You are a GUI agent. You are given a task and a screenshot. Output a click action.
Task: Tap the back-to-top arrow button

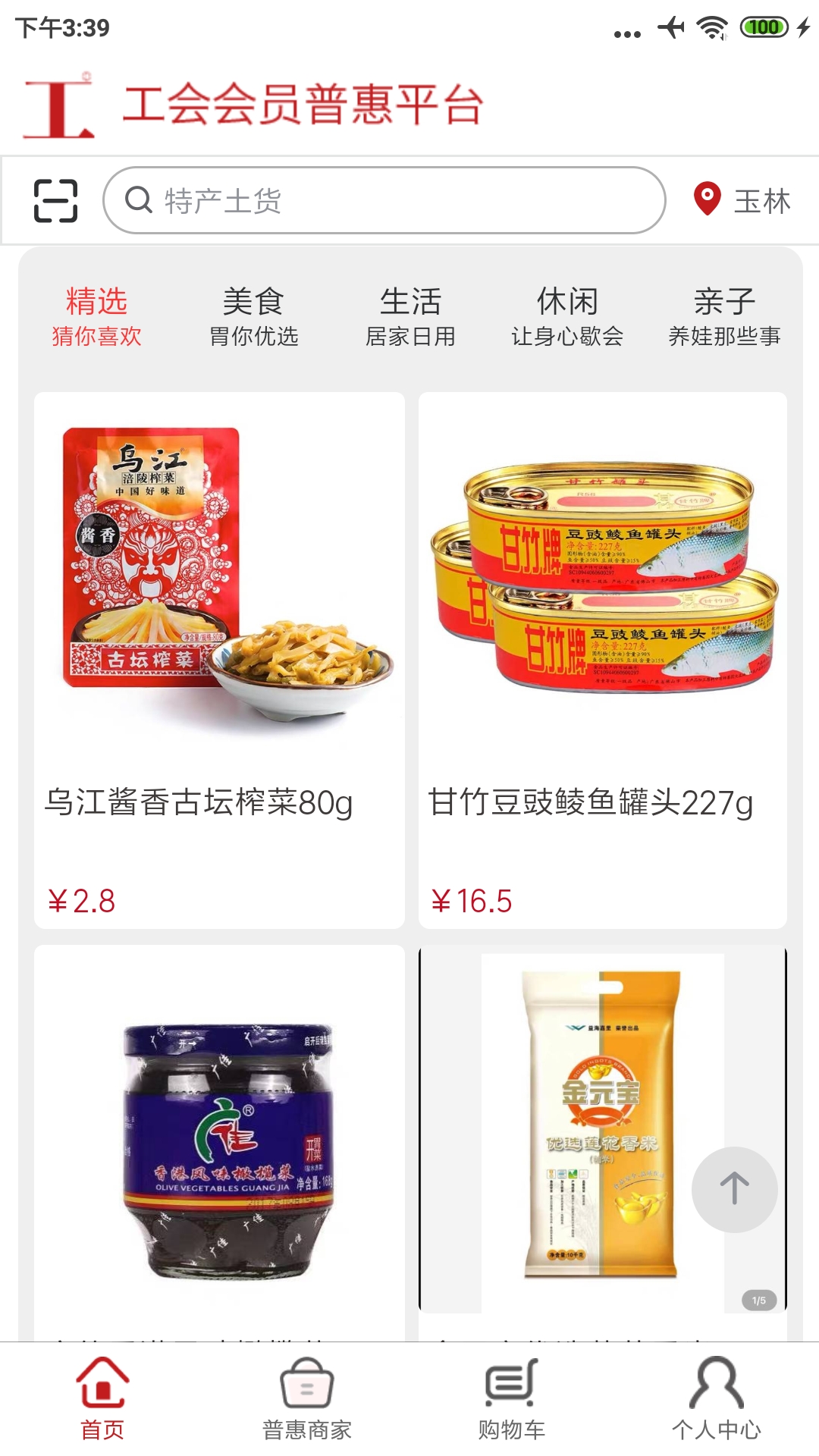734,1190
